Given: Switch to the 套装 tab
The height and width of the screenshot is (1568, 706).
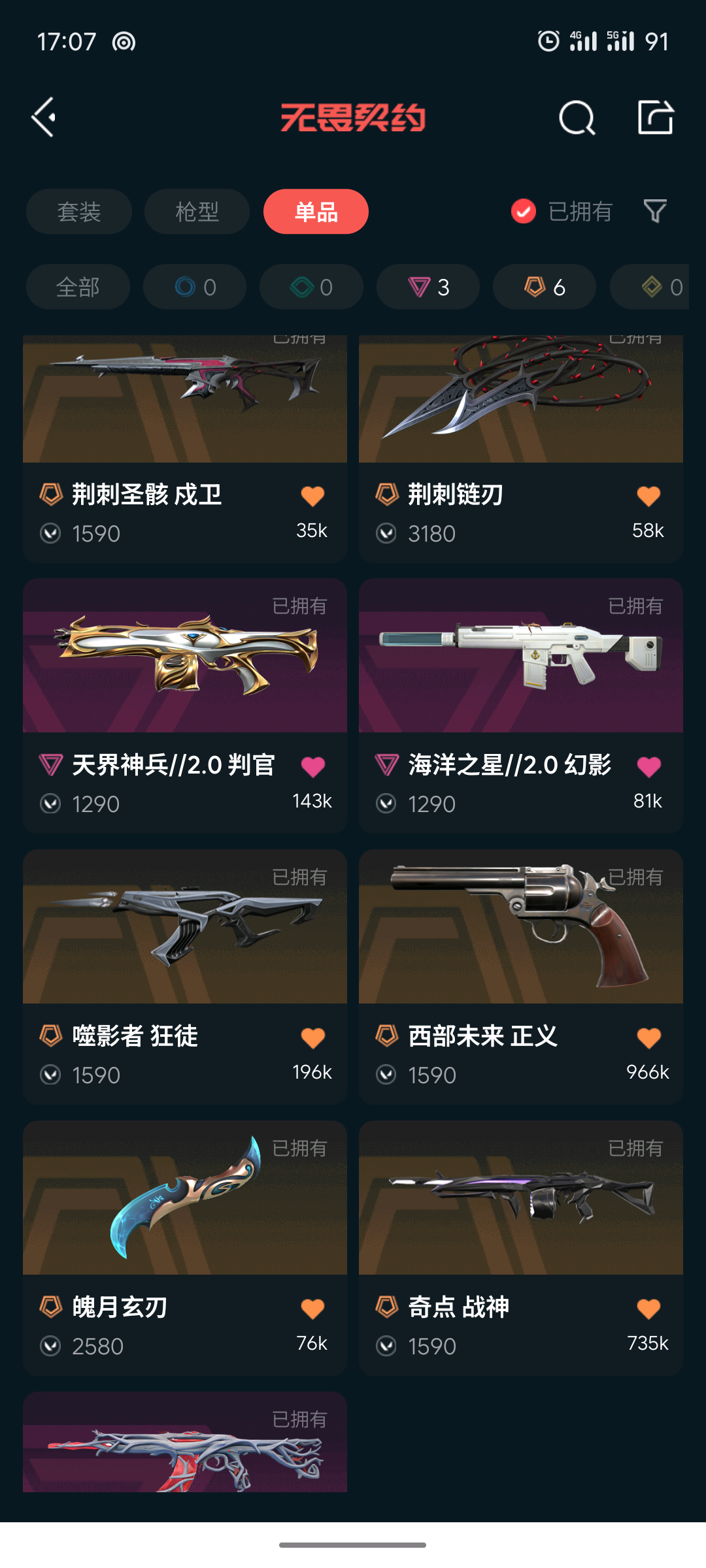Looking at the screenshot, I should pos(79,212).
